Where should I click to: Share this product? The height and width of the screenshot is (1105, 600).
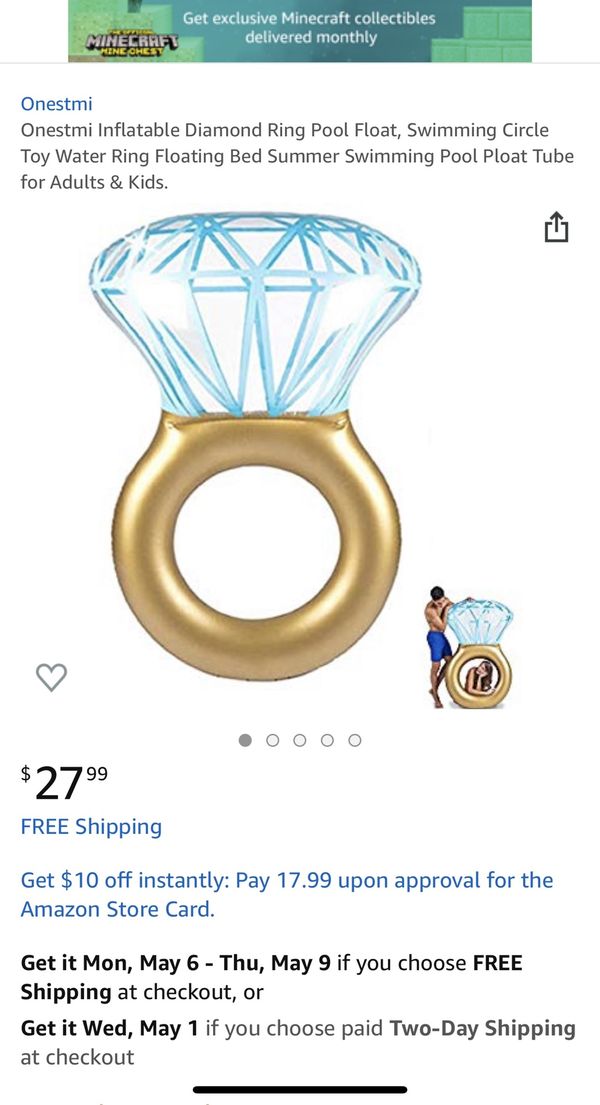pyautogui.click(x=556, y=227)
